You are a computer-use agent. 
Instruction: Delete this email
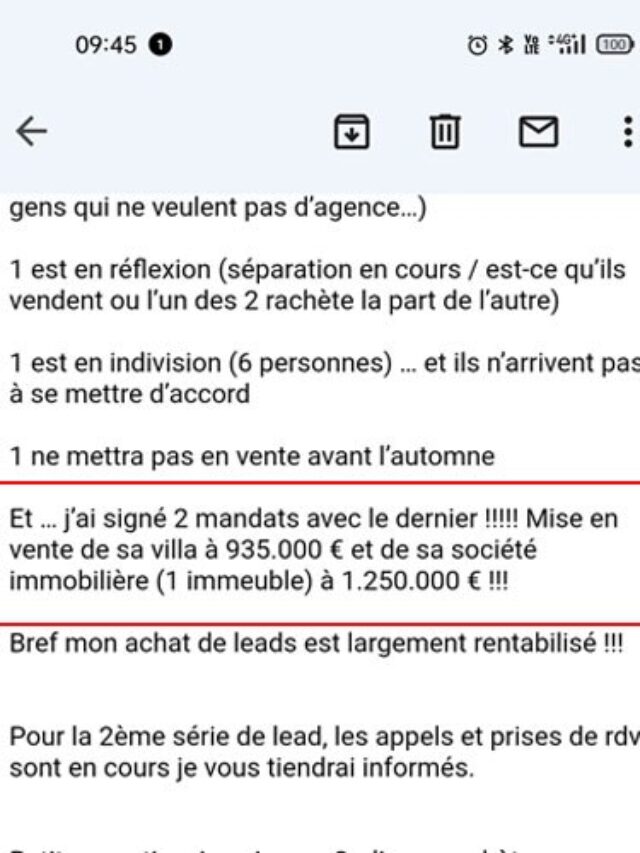444,131
